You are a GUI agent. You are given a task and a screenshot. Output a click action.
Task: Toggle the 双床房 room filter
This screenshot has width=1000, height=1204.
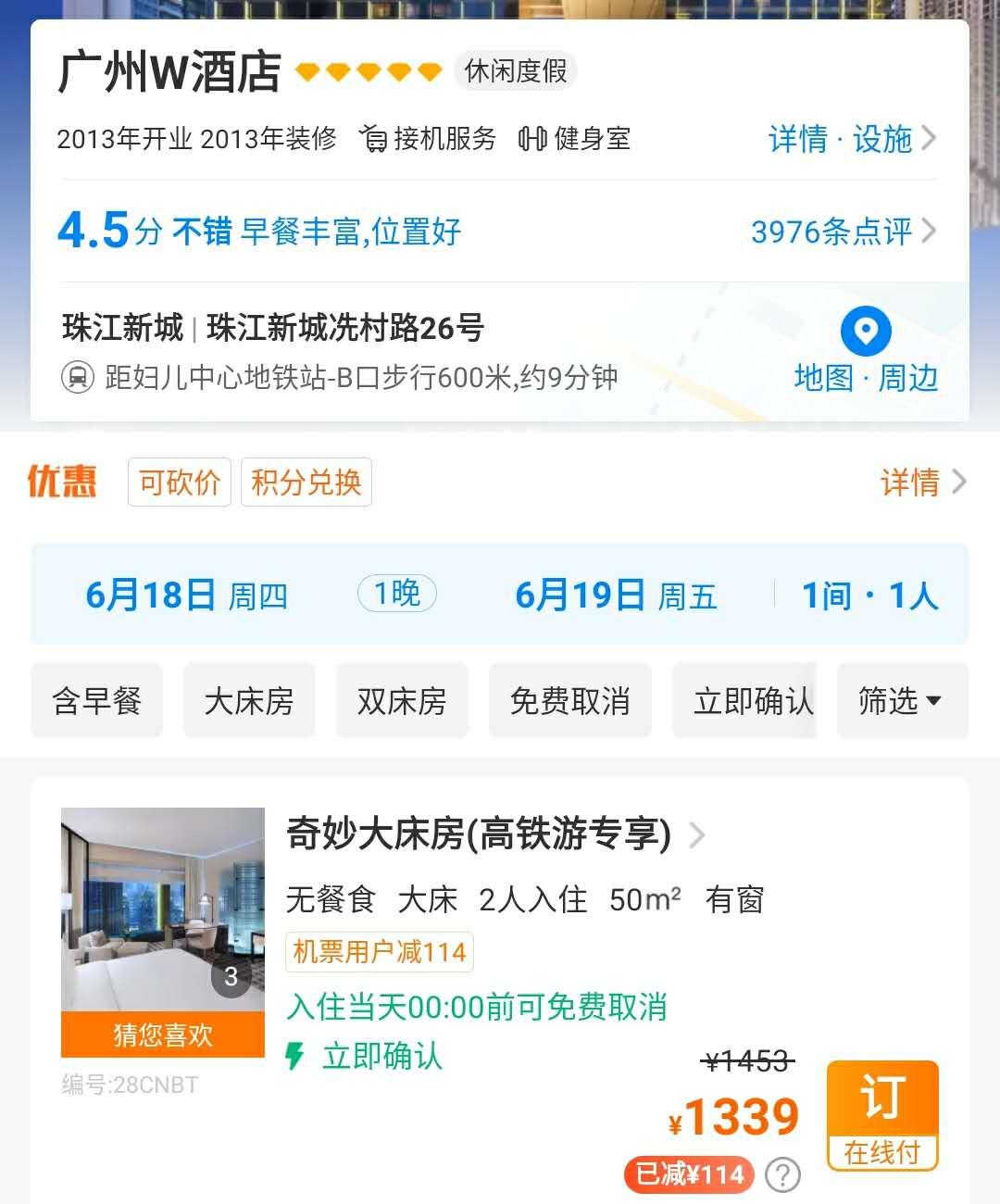click(402, 701)
